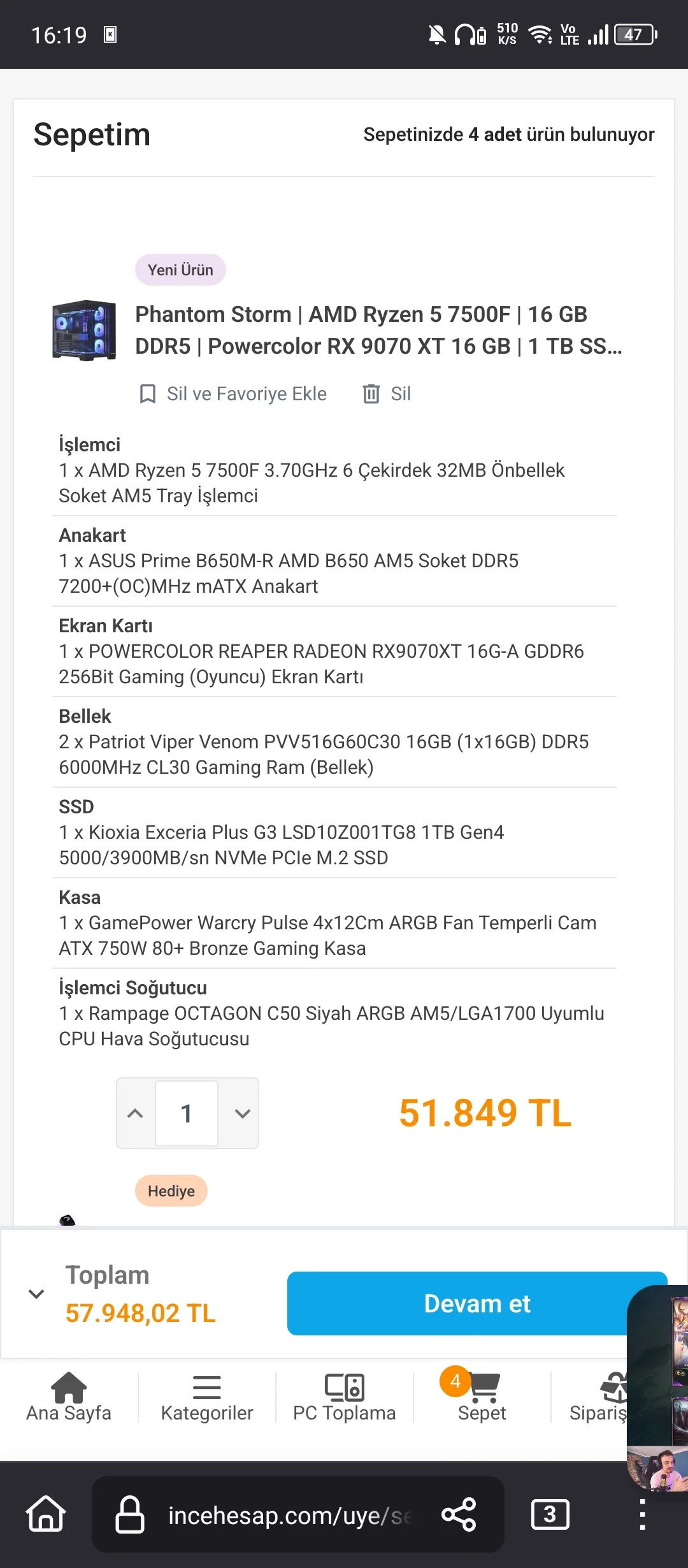Share page via browser share icon
The width and height of the screenshot is (688, 1568).
coord(459,1514)
